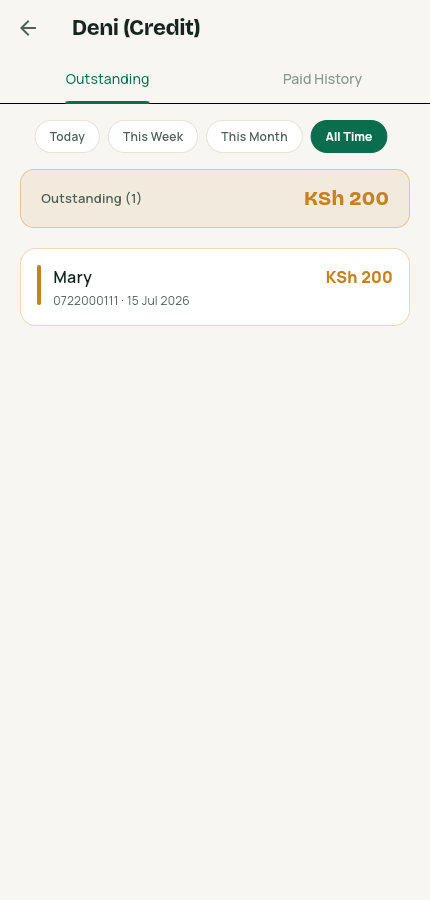The image size is (430, 900).
Task: Select the All Time filter chip
Action: point(349,137)
